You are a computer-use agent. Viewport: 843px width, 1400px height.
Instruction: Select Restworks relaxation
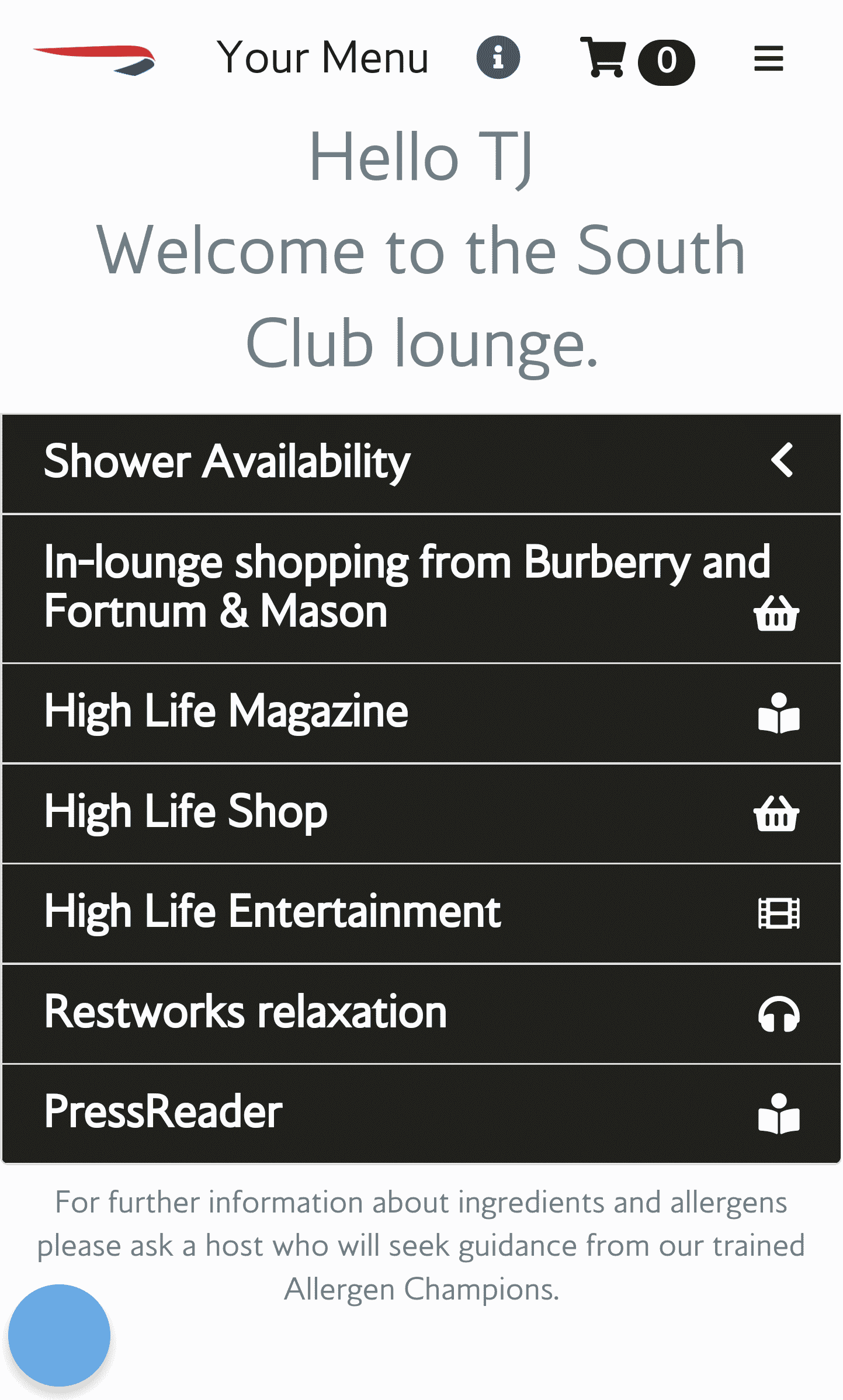pyautogui.click(x=421, y=1013)
